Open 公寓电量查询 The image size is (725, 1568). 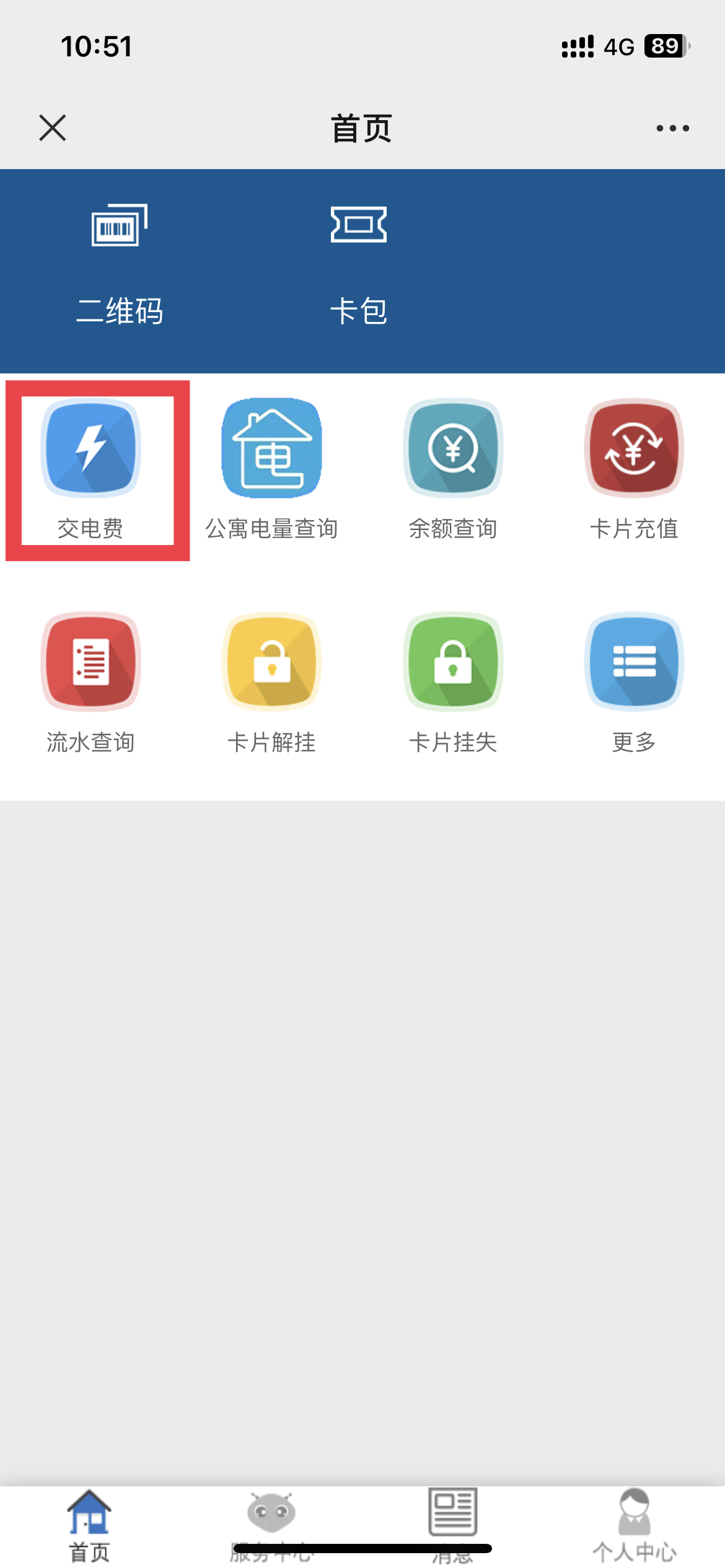[272, 470]
